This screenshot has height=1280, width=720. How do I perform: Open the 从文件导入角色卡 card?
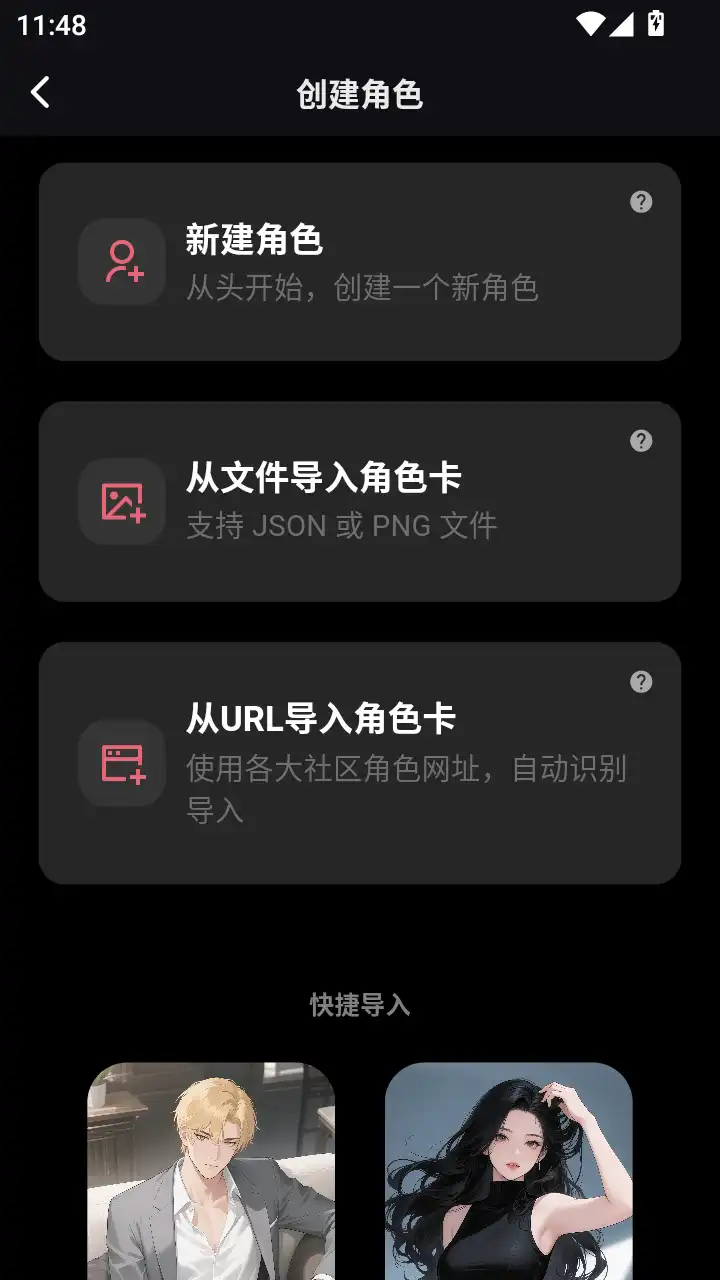pos(360,502)
